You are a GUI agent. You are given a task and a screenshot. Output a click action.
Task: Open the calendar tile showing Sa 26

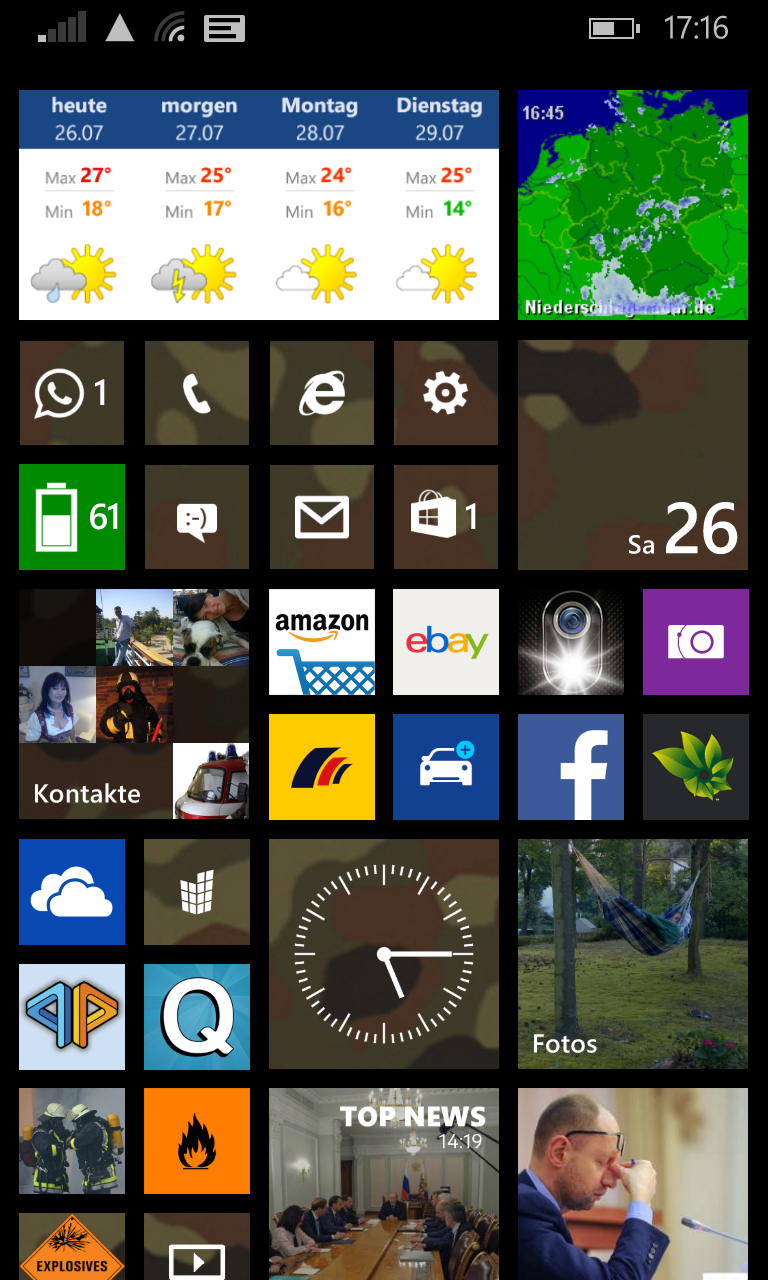[633, 455]
